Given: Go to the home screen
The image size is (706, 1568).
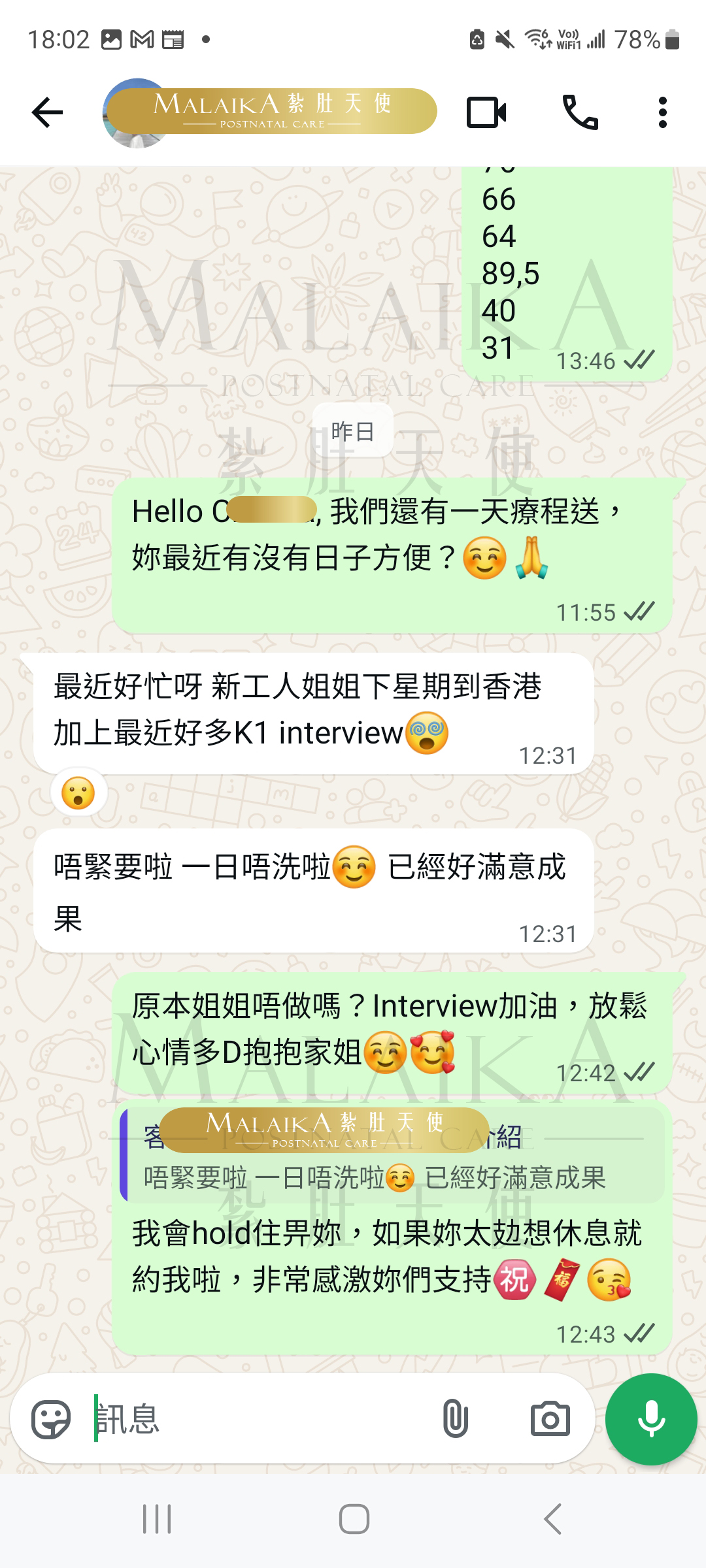Looking at the screenshot, I should 354,1519.
